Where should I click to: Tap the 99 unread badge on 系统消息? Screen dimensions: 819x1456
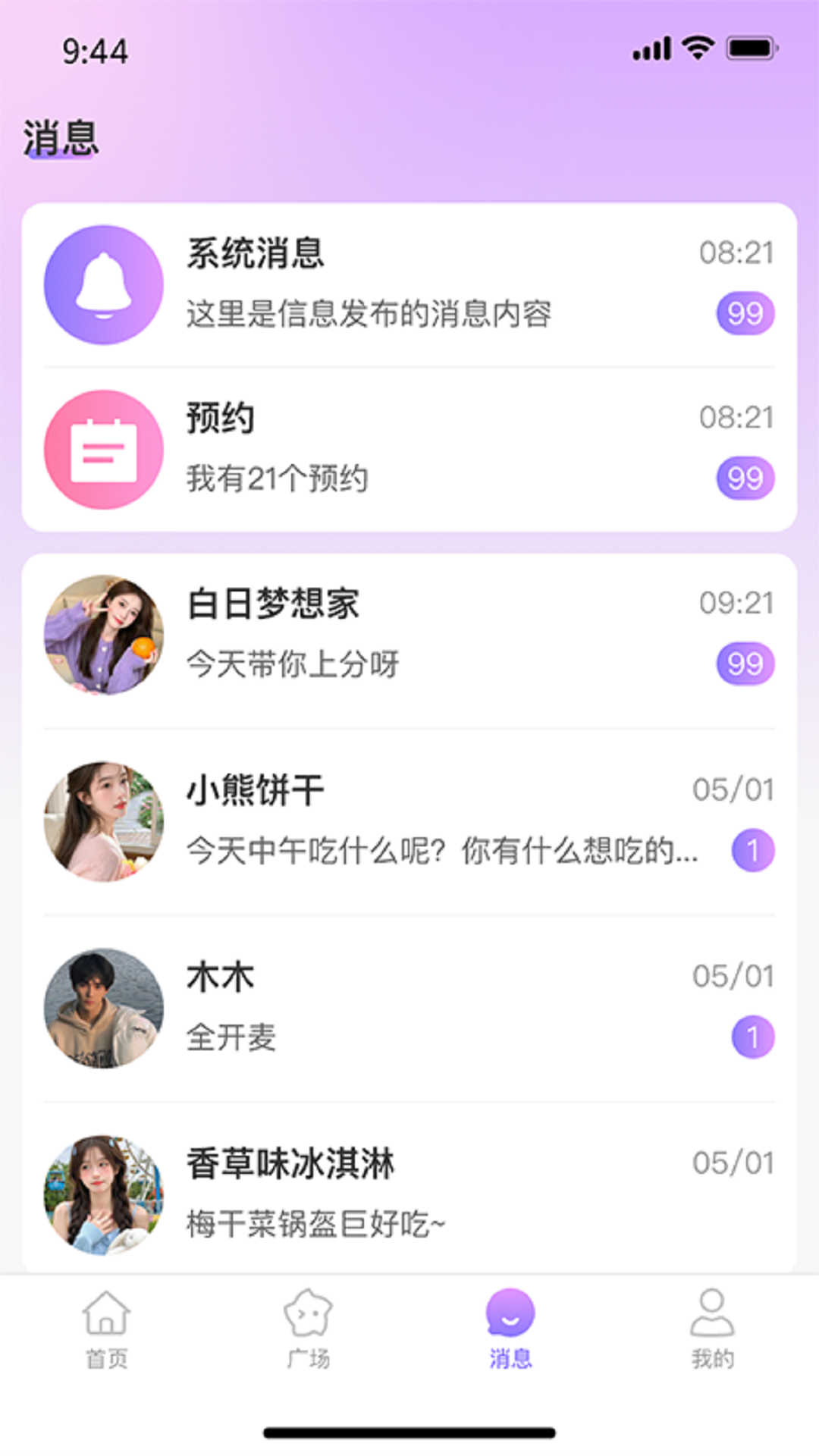click(745, 313)
